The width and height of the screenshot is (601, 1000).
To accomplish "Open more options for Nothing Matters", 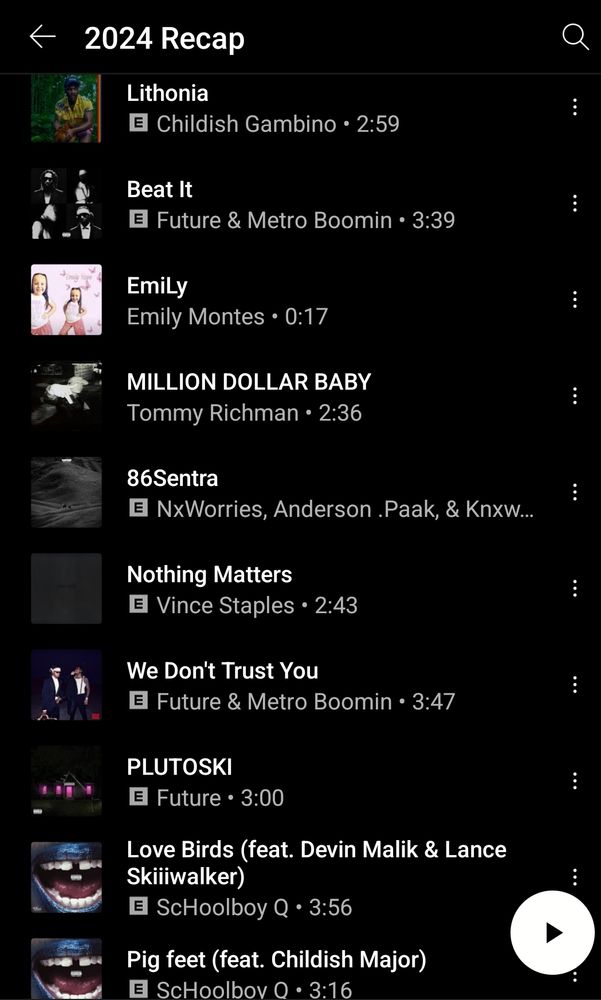I will [x=575, y=588].
